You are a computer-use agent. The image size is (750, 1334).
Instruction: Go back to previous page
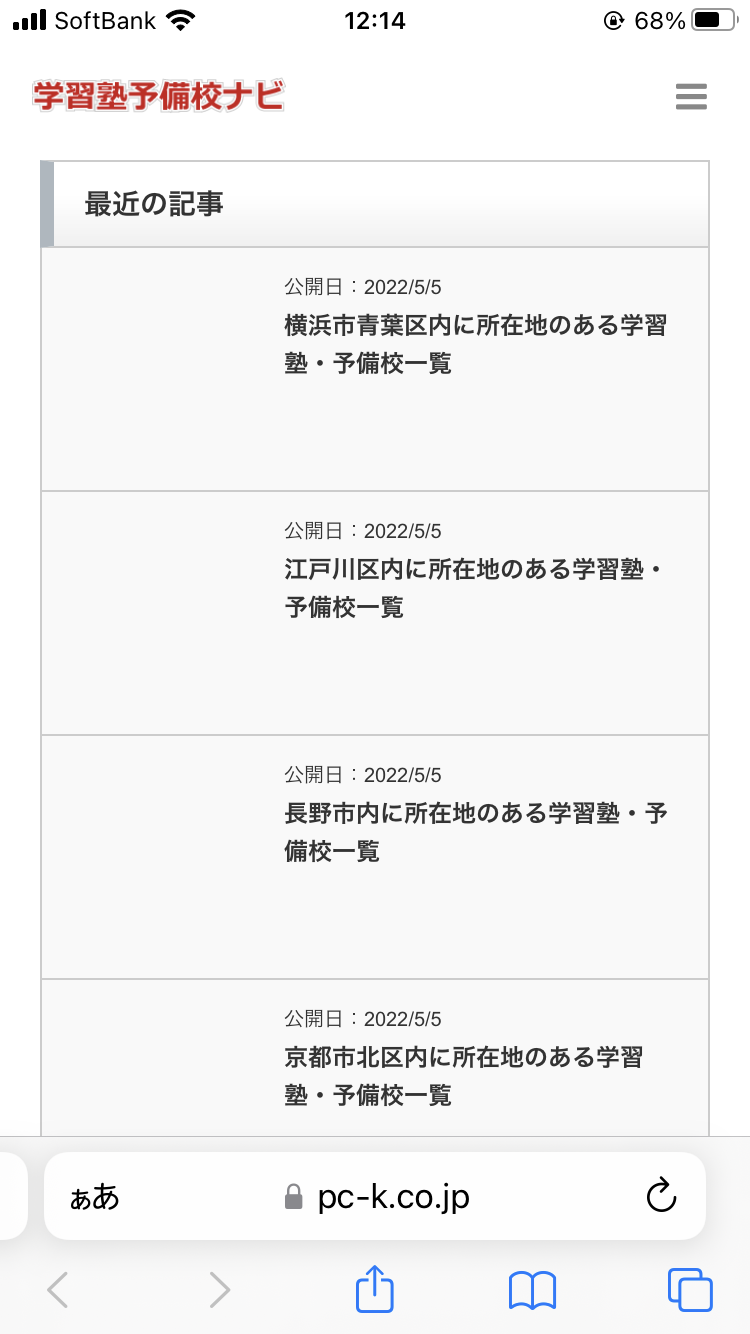tap(59, 1290)
